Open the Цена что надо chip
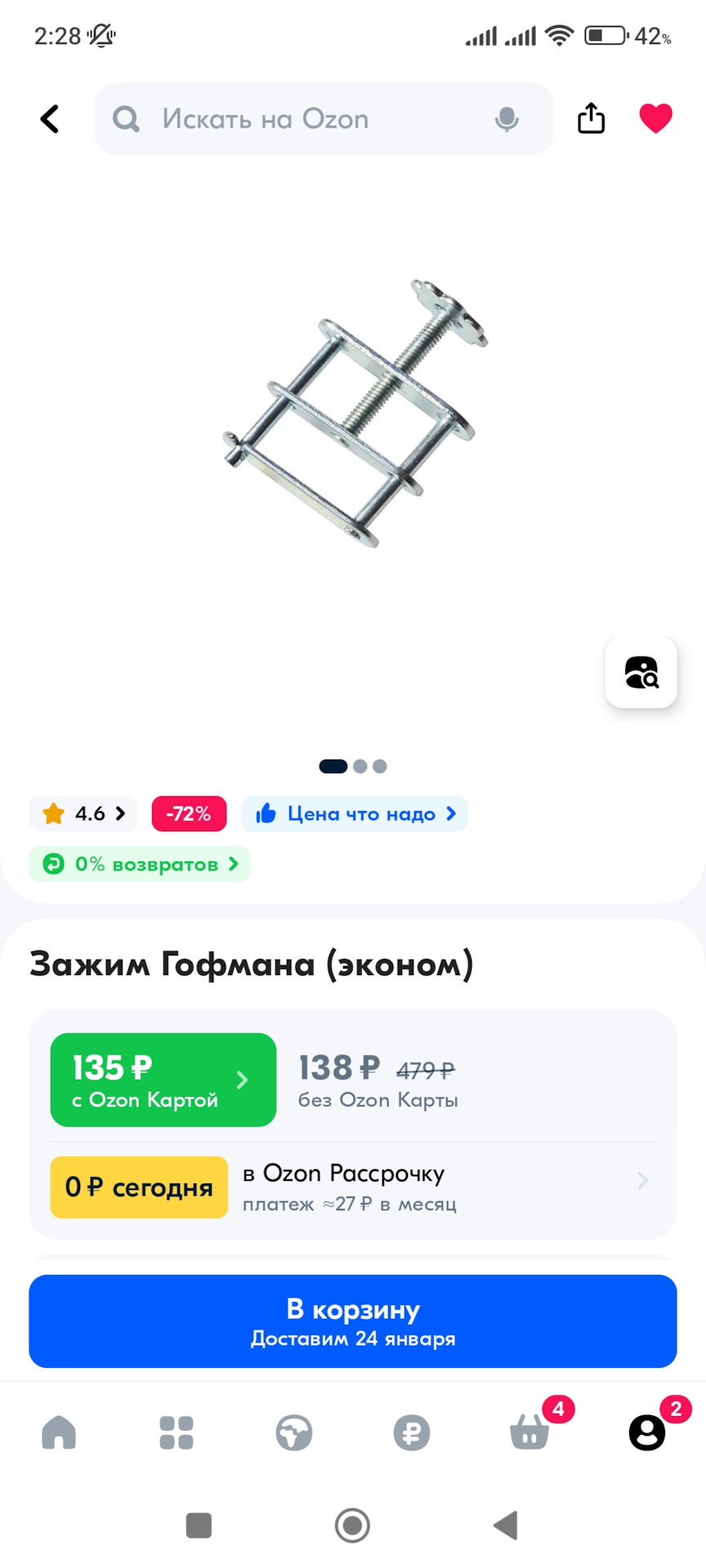The image size is (706, 1568). pyautogui.click(x=355, y=813)
